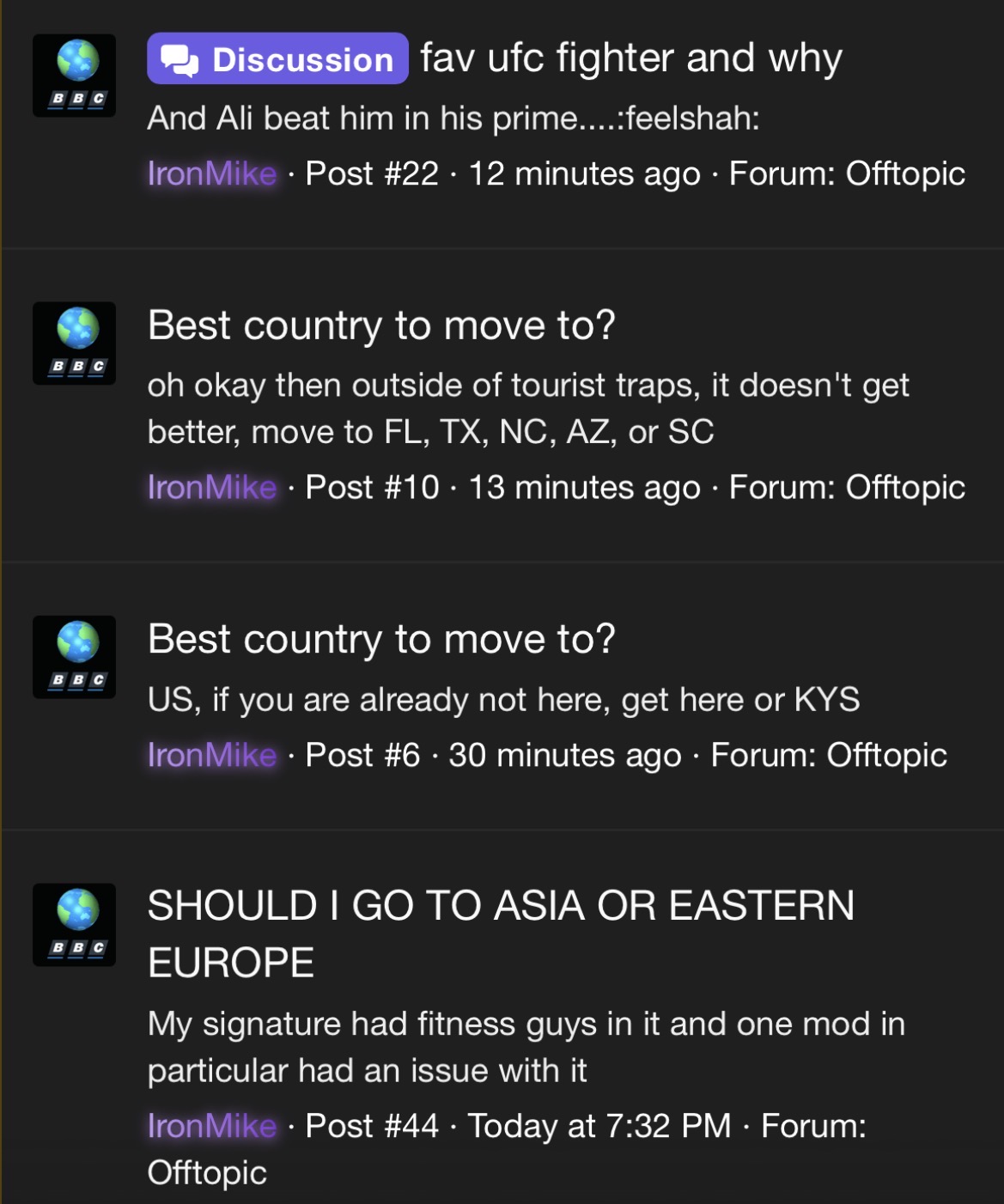Tap the IronMike username on Post #44

pyautogui.click(x=211, y=1126)
